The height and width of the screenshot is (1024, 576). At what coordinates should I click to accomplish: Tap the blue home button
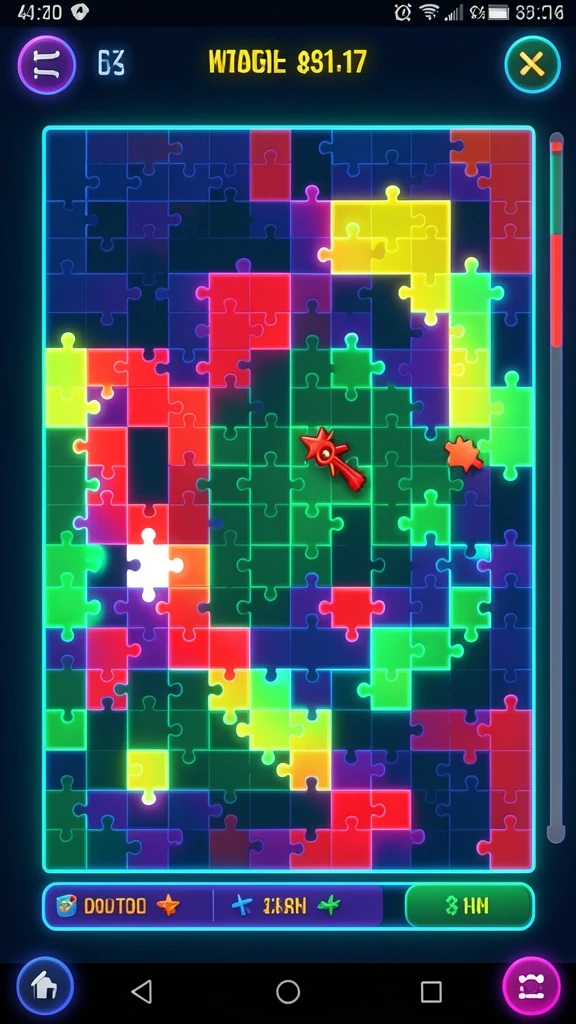click(45, 986)
